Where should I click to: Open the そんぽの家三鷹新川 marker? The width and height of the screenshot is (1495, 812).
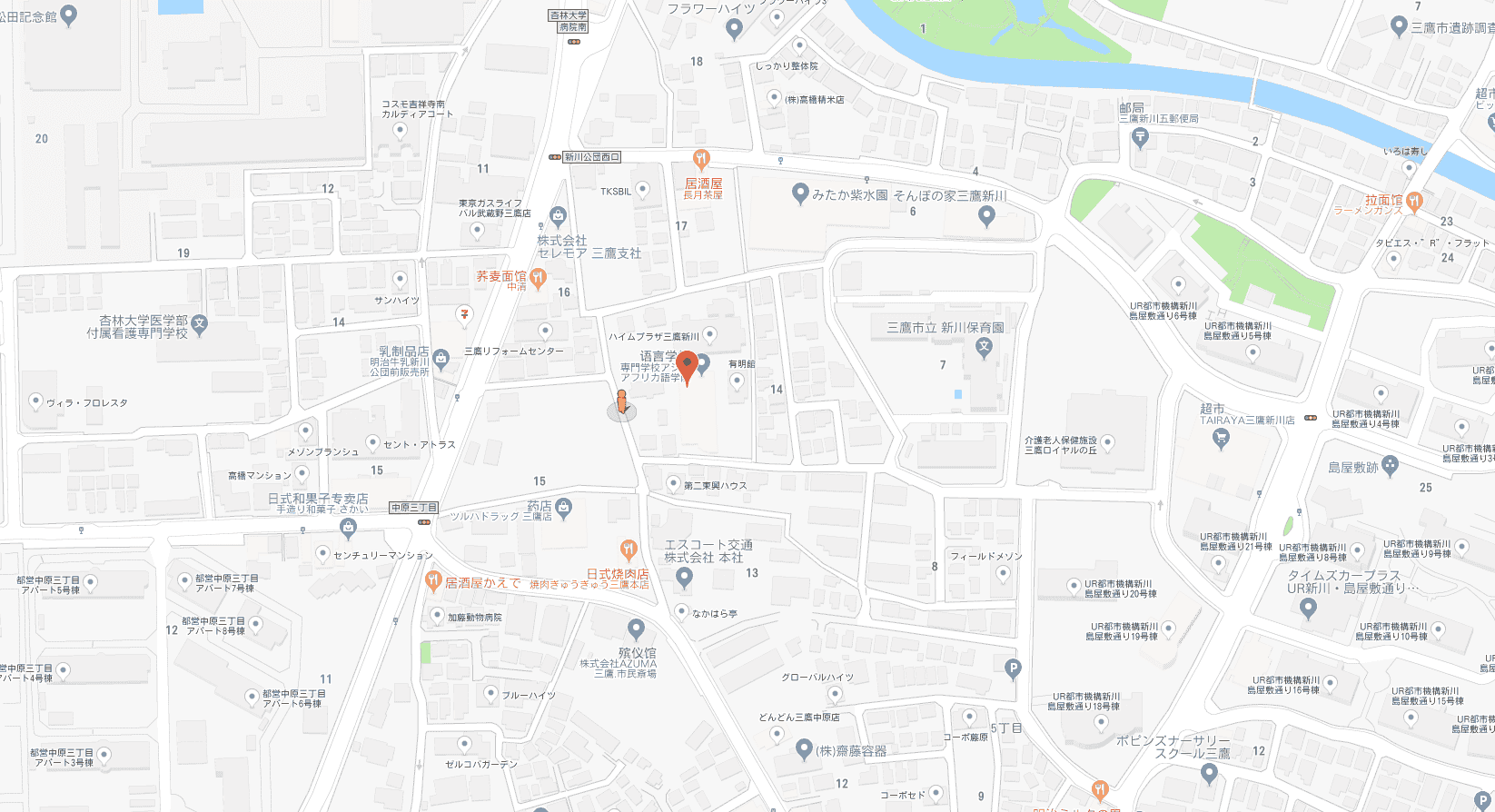coord(987,216)
